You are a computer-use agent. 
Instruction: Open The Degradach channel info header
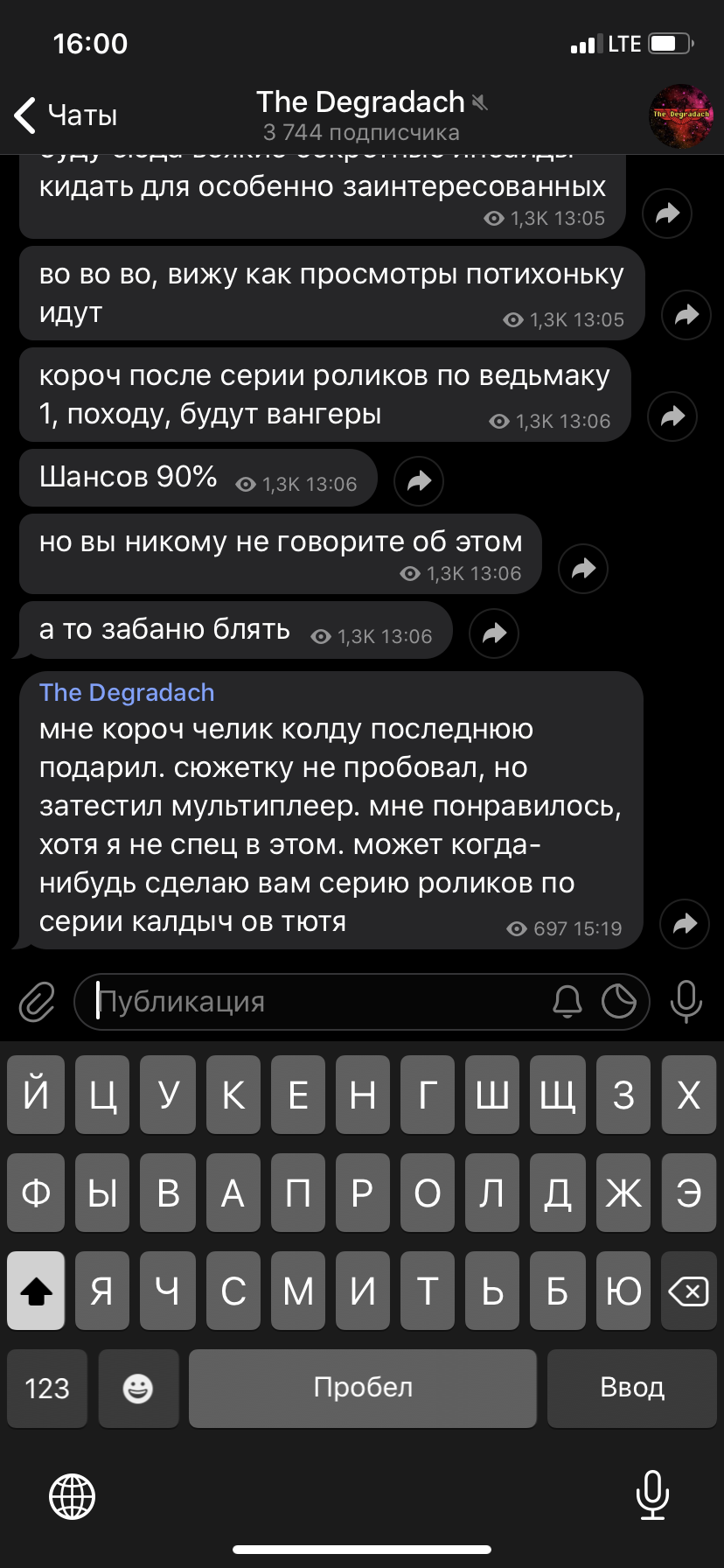tap(361, 115)
